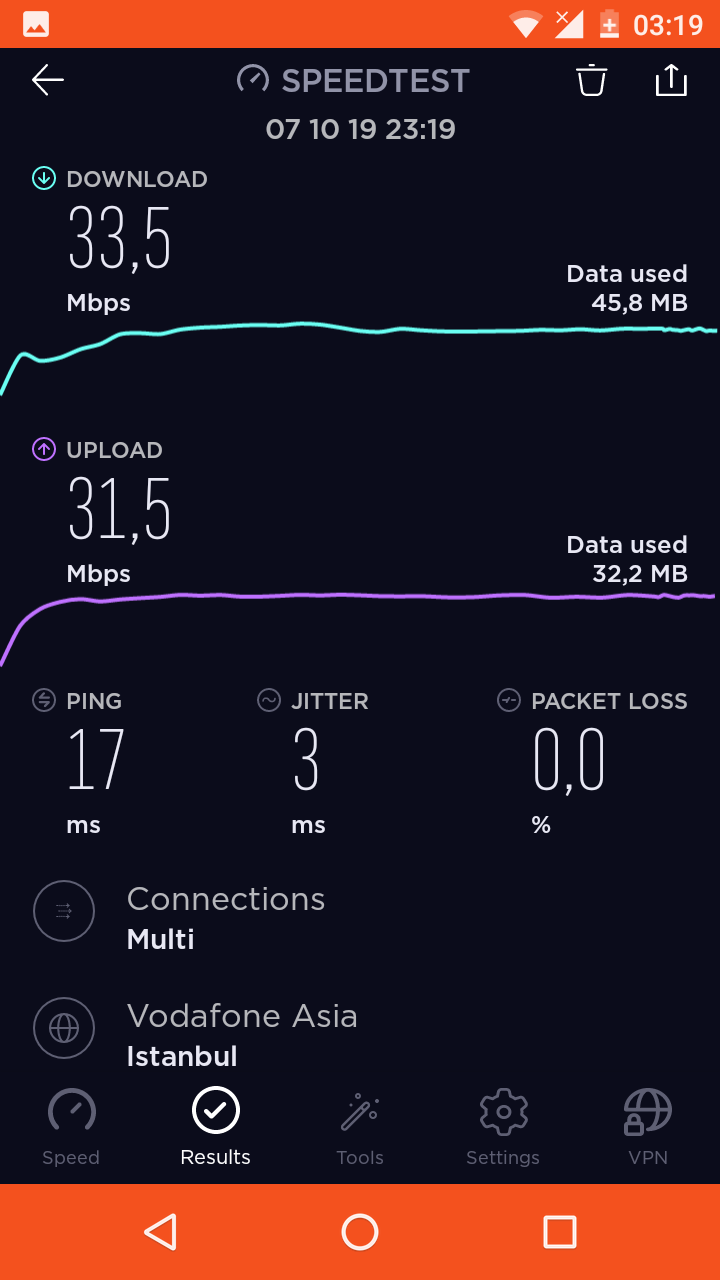Delete this speedtest result

tap(591, 80)
